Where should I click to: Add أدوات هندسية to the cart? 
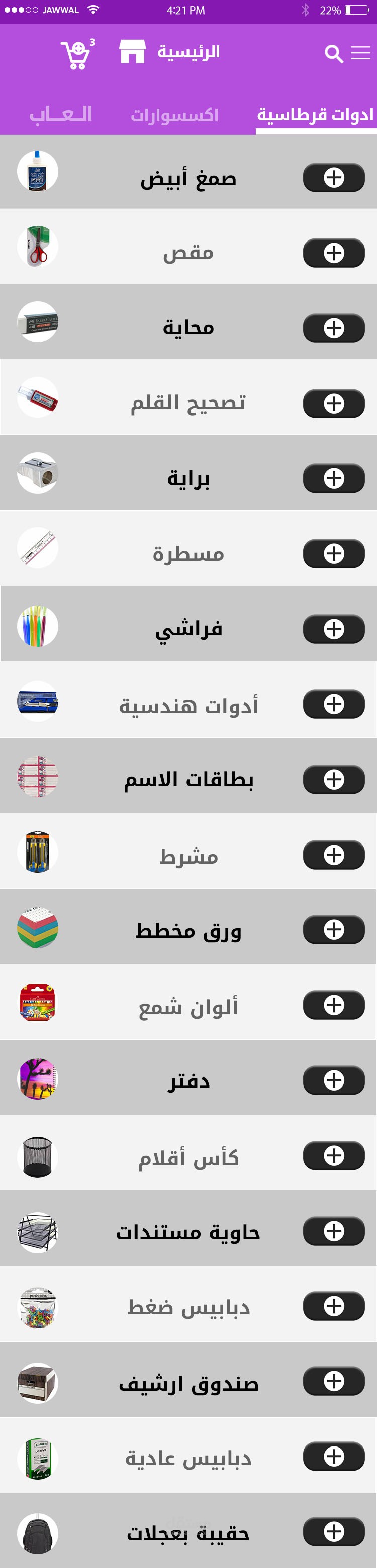coord(334,704)
